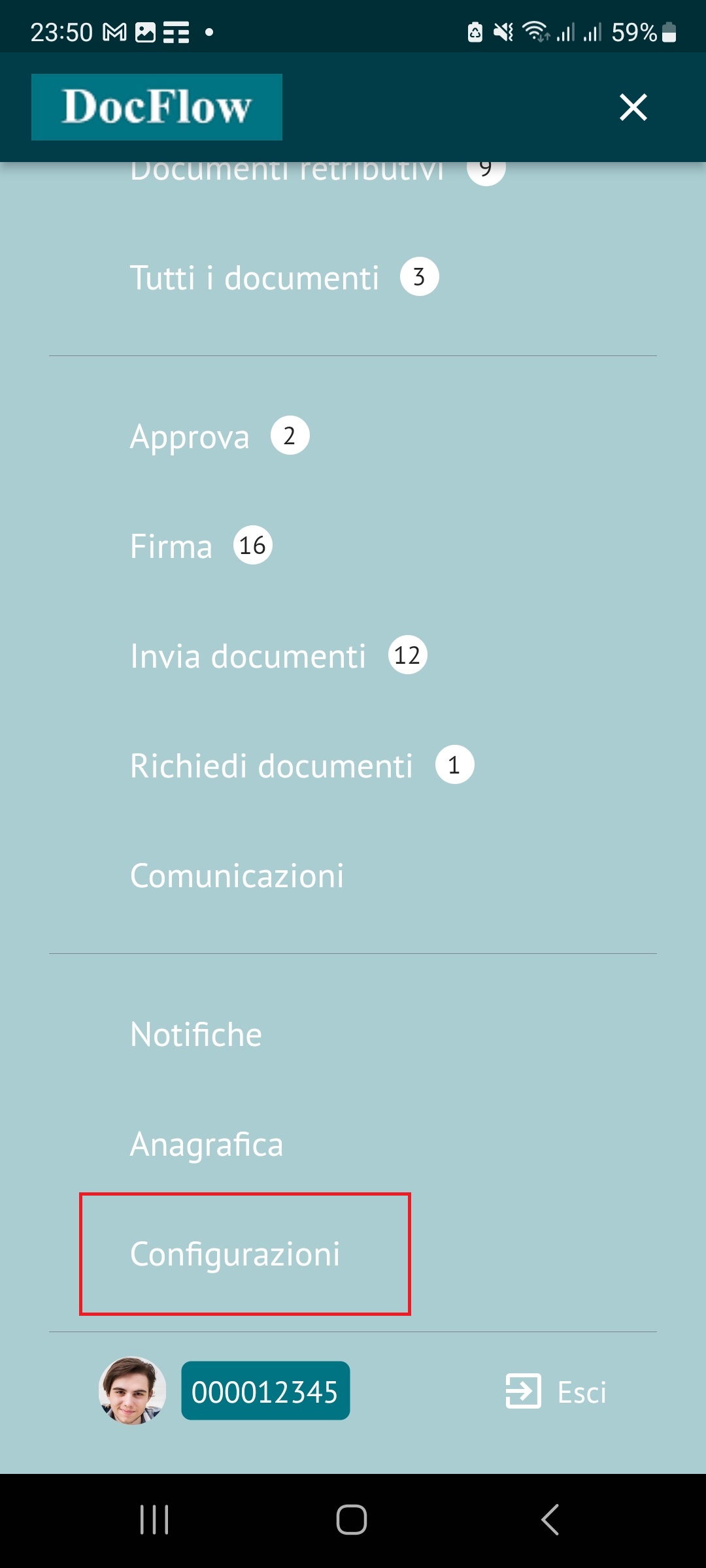
Task: Open Documenti retributivi
Action: [x=288, y=171]
